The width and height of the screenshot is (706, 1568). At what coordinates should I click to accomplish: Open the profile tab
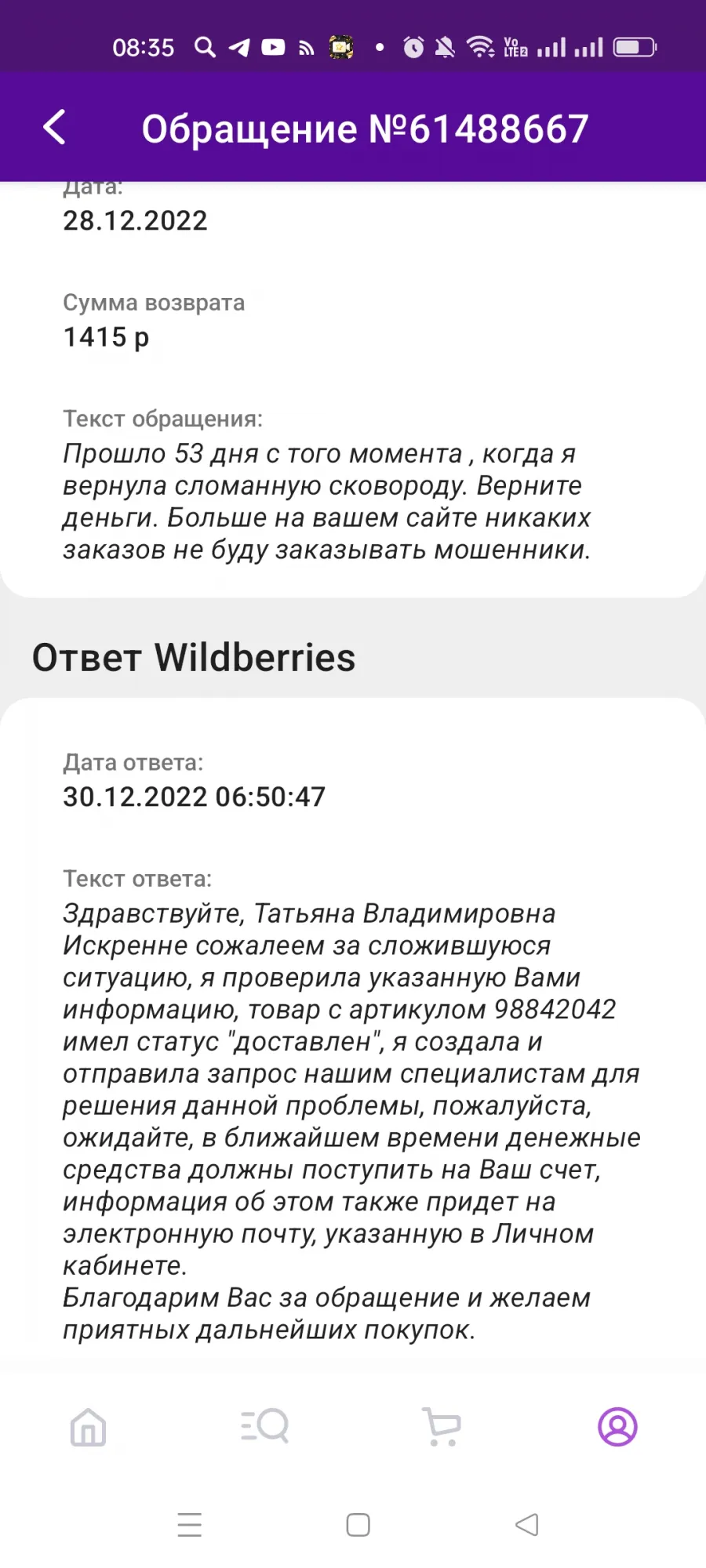618,1426
